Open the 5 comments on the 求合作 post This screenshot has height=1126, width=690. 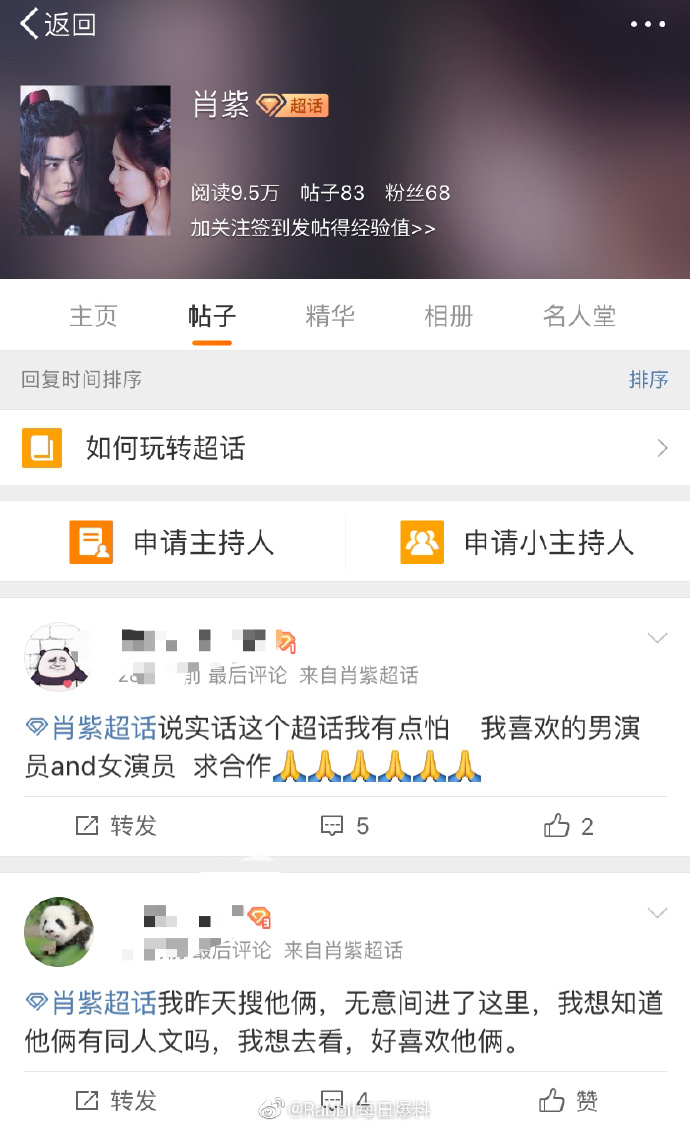(x=345, y=826)
